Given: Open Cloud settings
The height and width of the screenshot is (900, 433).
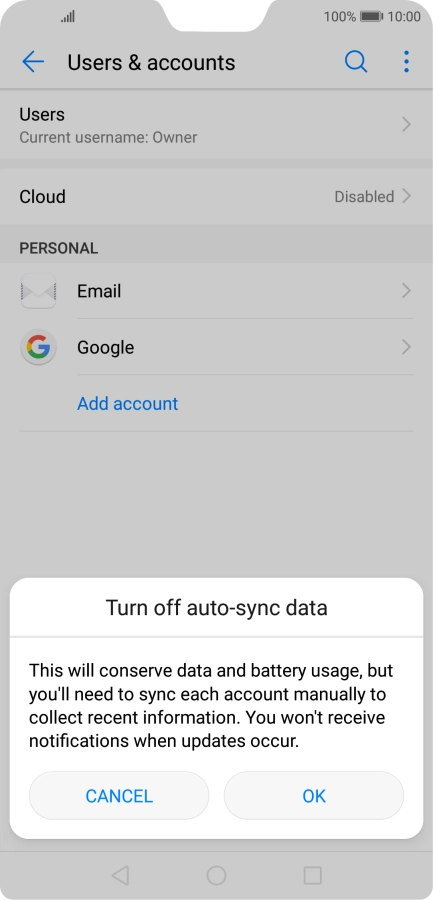Looking at the screenshot, I should coord(216,196).
